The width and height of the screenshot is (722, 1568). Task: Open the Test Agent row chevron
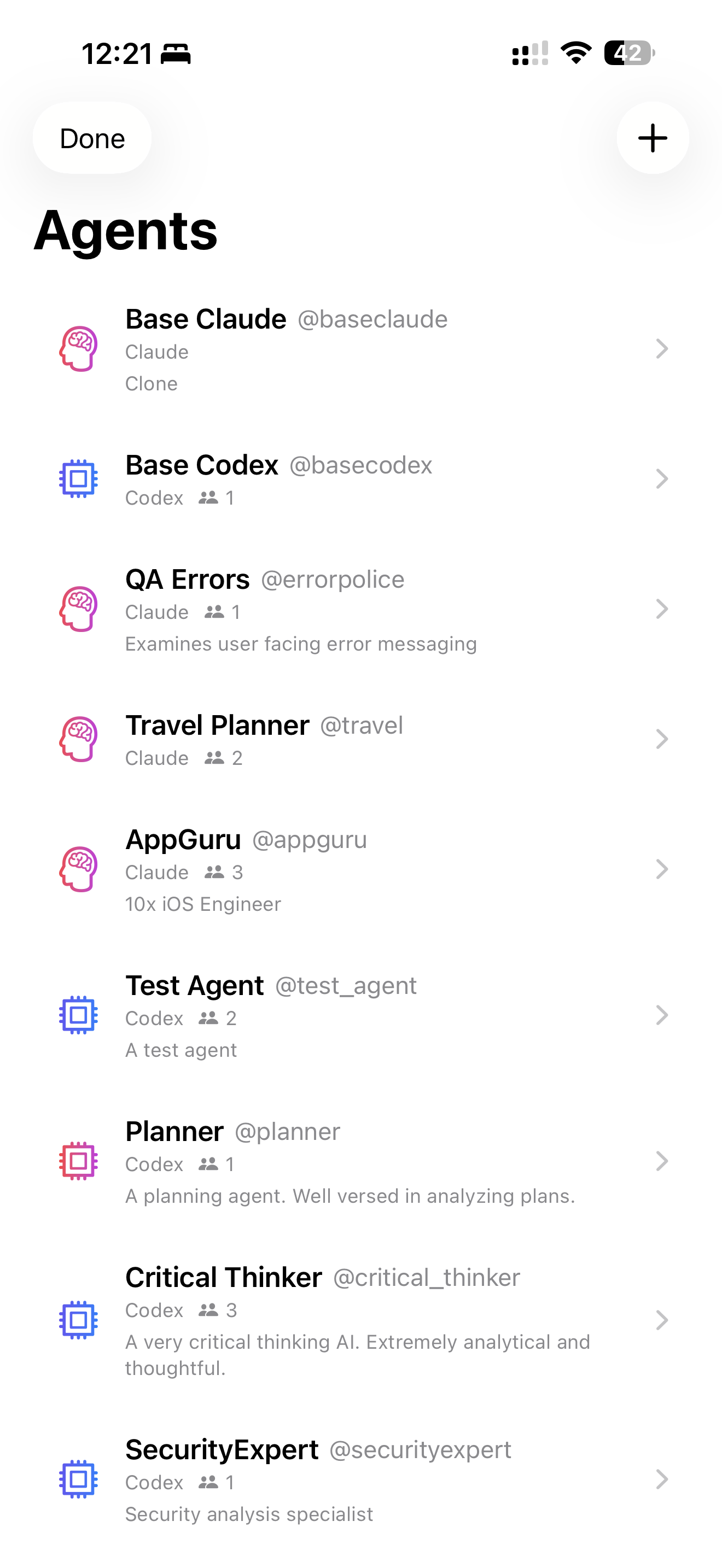(x=663, y=1015)
